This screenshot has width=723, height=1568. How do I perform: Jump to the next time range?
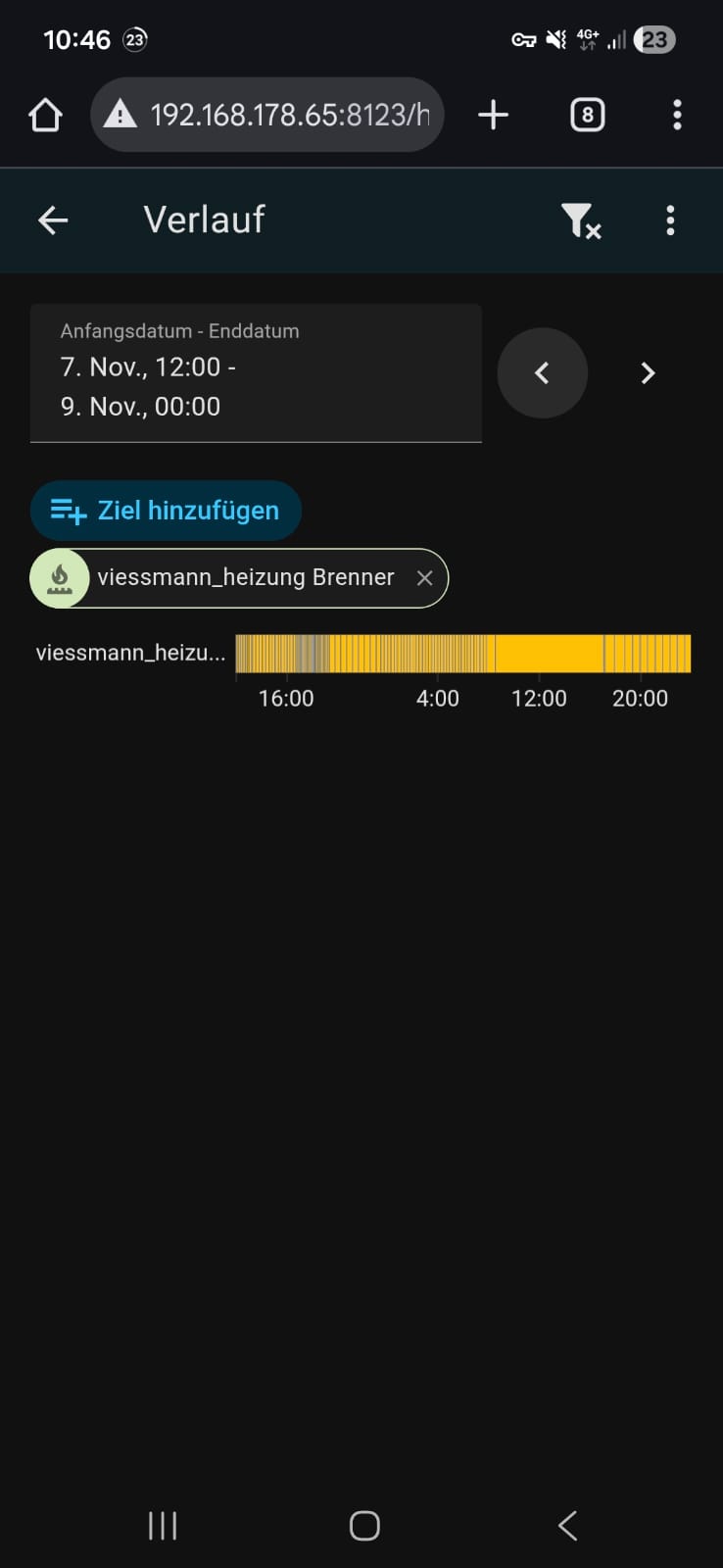[x=648, y=373]
